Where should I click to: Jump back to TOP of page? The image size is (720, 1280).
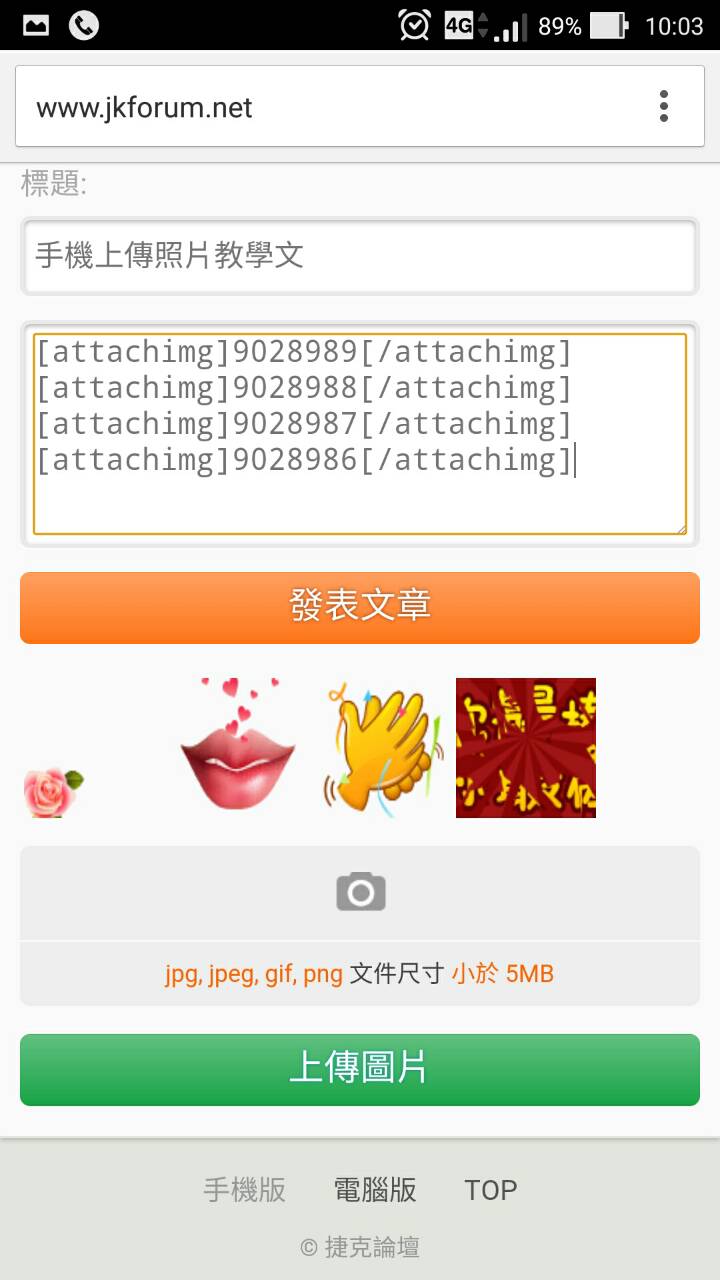point(490,1190)
